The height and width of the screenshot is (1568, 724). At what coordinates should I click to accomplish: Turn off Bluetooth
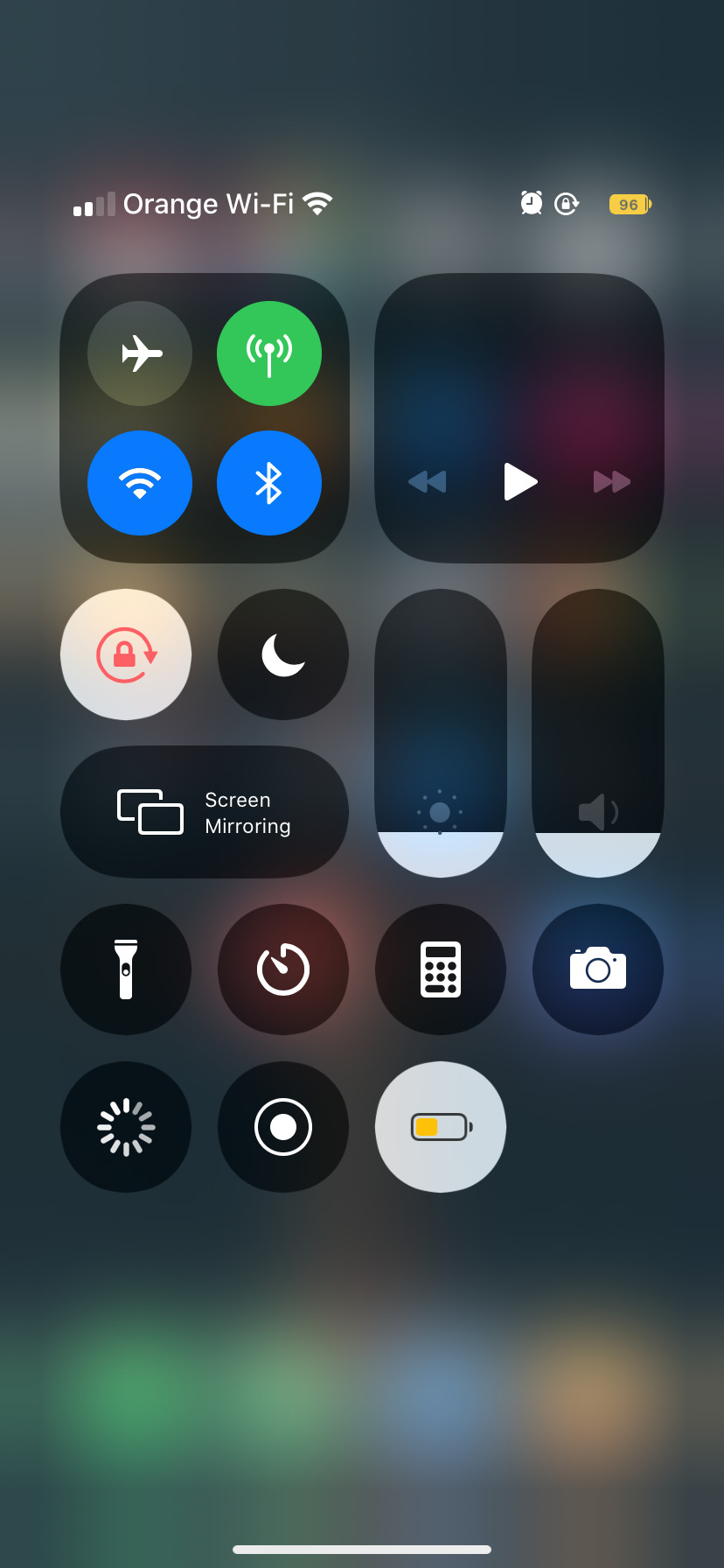tap(269, 483)
